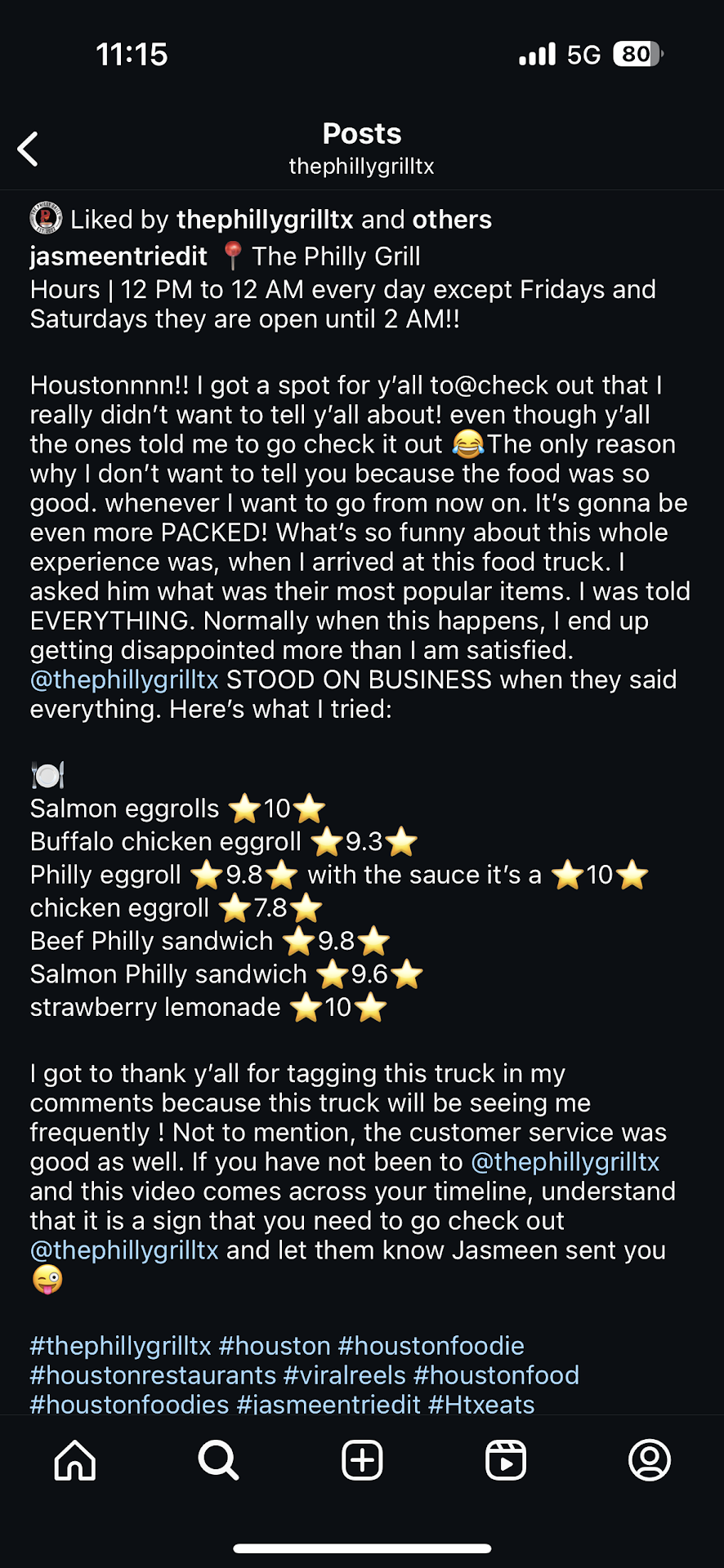This screenshot has width=724, height=1568.
Task: Open the Profile tab
Action: (650, 1459)
